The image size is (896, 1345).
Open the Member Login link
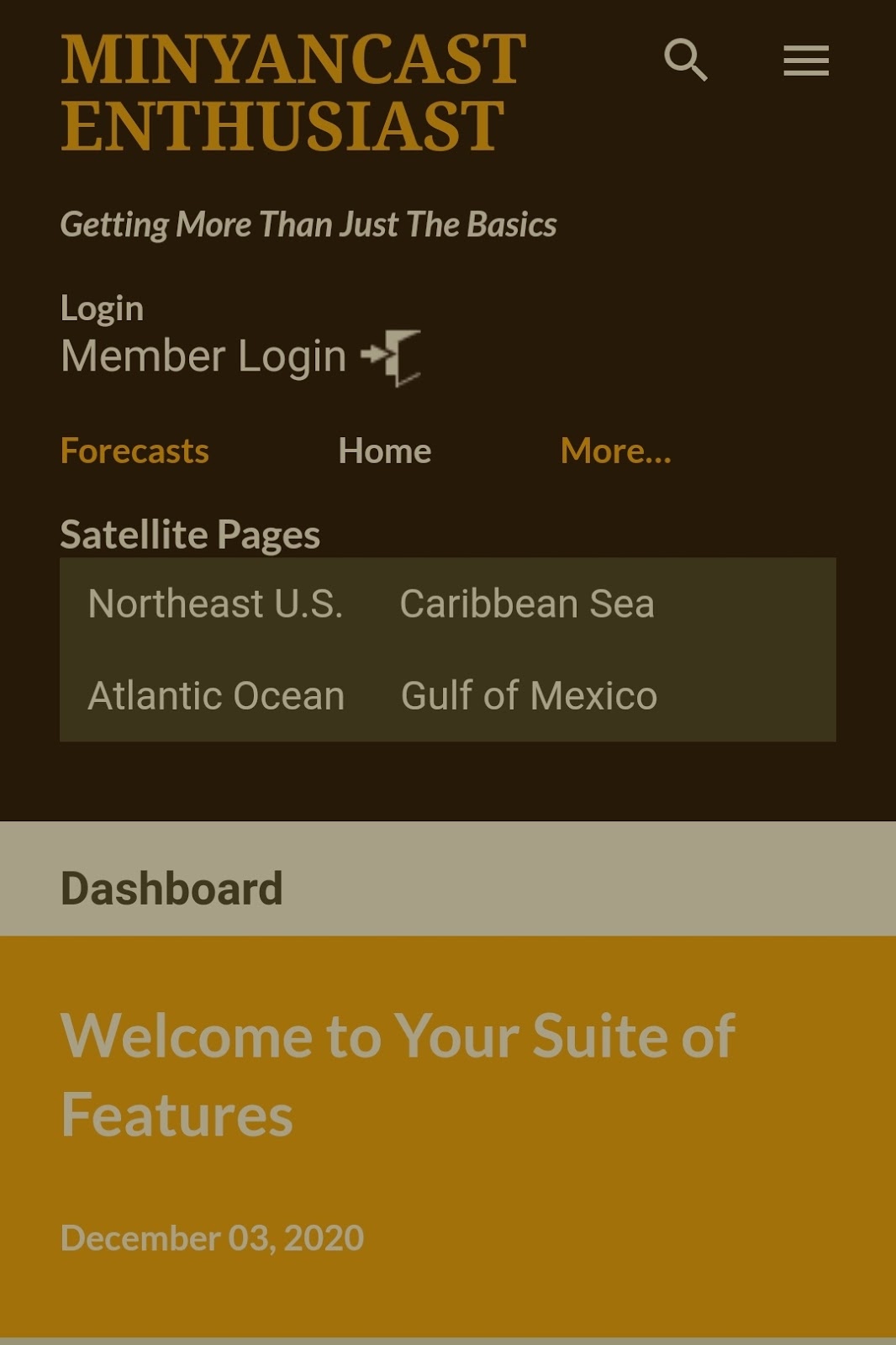[240, 356]
